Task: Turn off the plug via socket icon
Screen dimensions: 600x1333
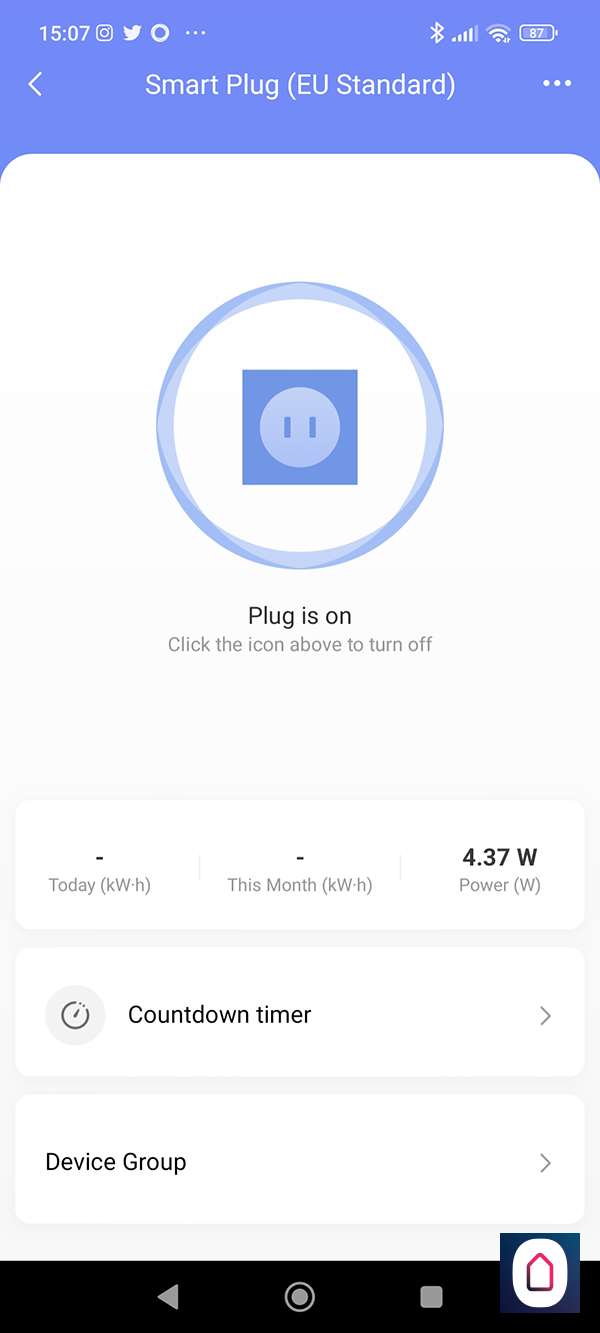Action: click(300, 427)
